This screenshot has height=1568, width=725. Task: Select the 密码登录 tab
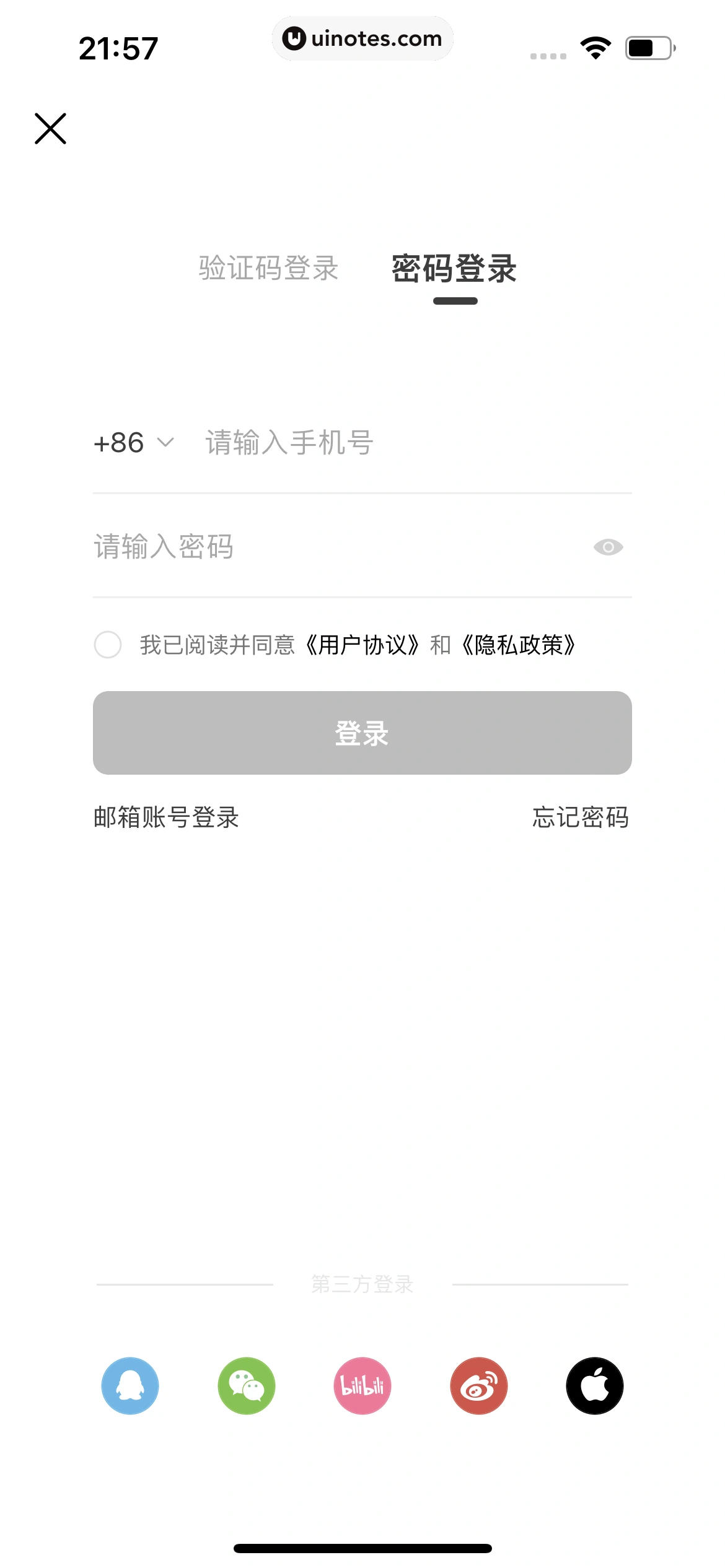[x=454, y=269]
